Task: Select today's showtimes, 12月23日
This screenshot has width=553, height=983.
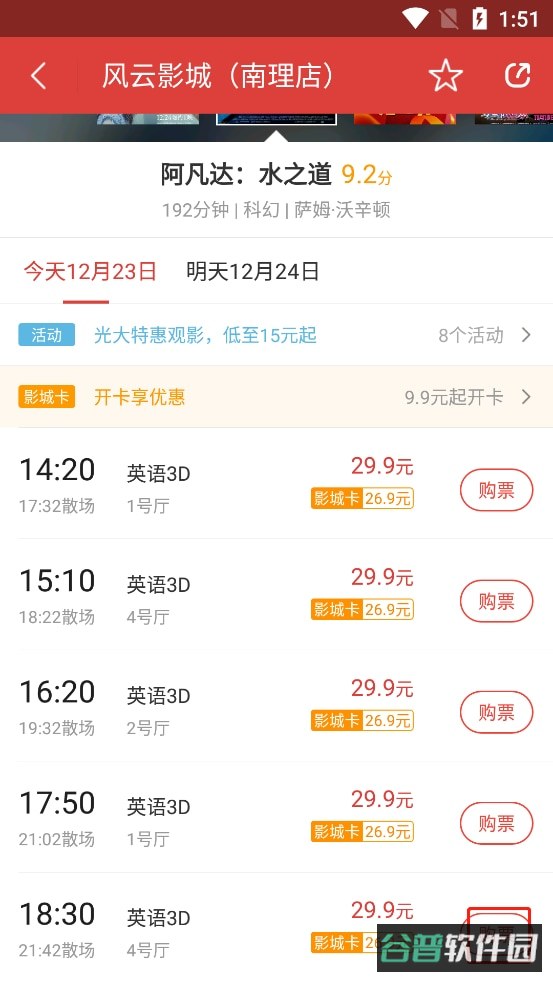Action: coord(90,271)
